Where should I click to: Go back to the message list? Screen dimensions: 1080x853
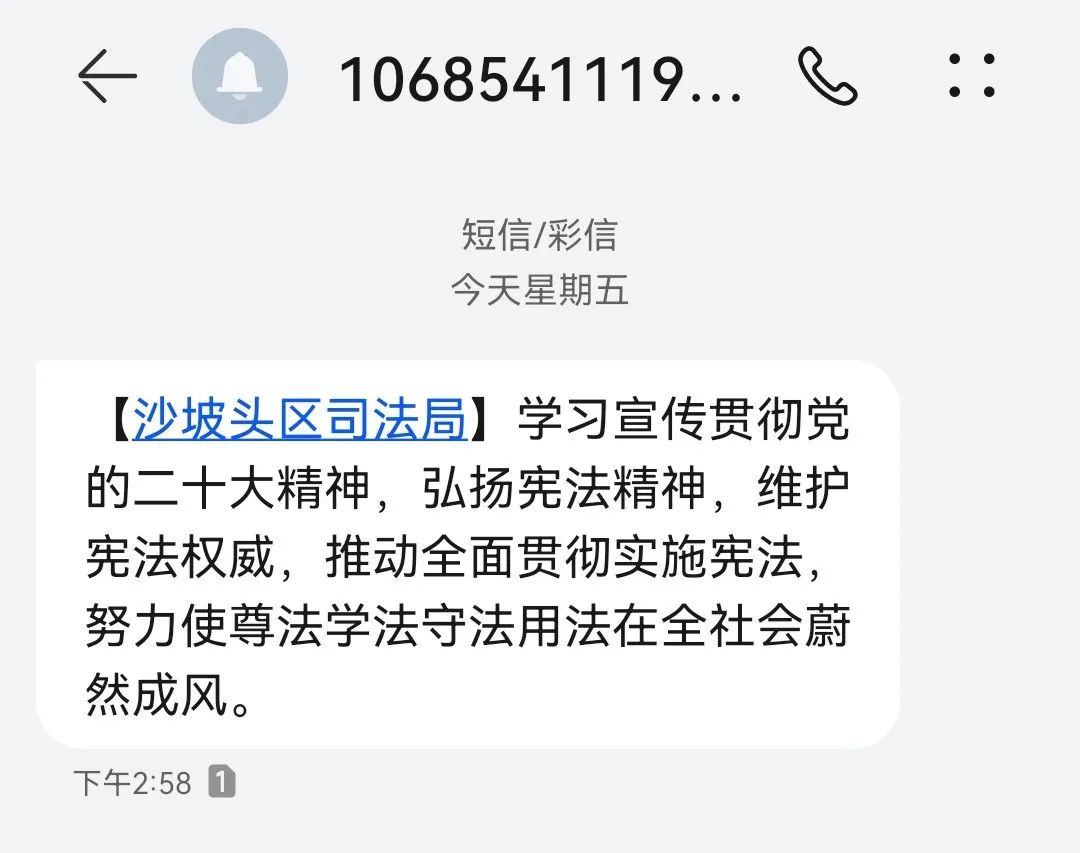[107, 77]
